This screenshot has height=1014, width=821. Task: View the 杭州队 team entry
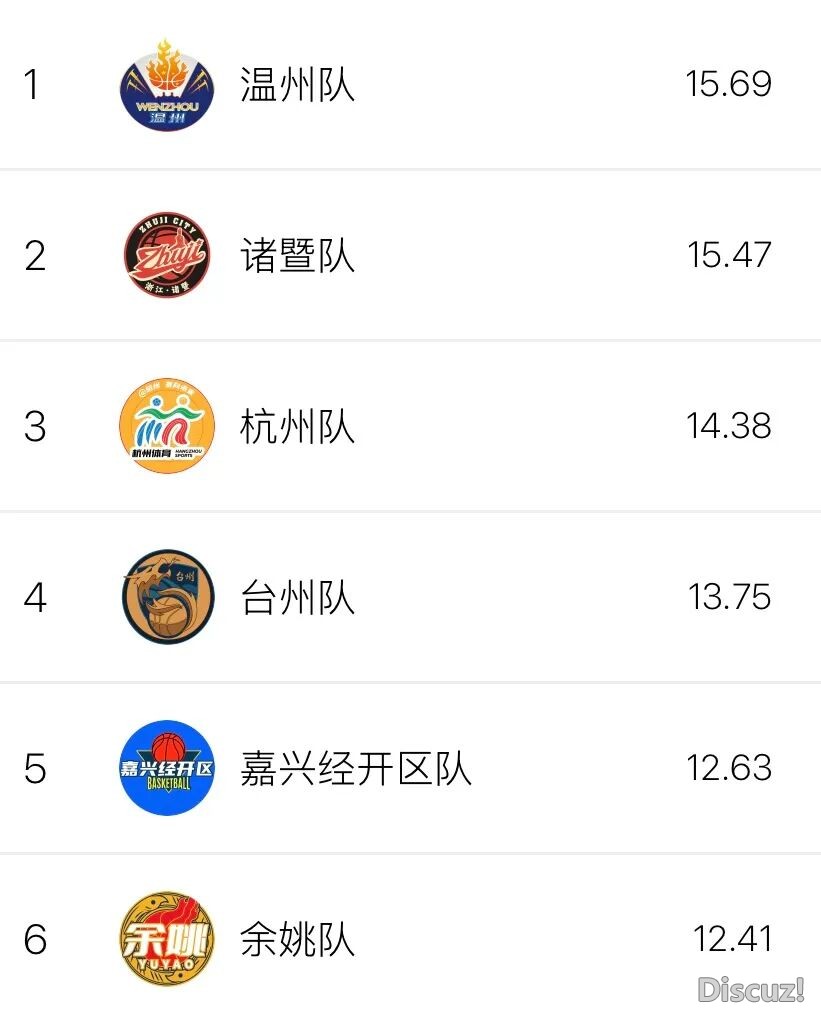(x=298, y=427)
